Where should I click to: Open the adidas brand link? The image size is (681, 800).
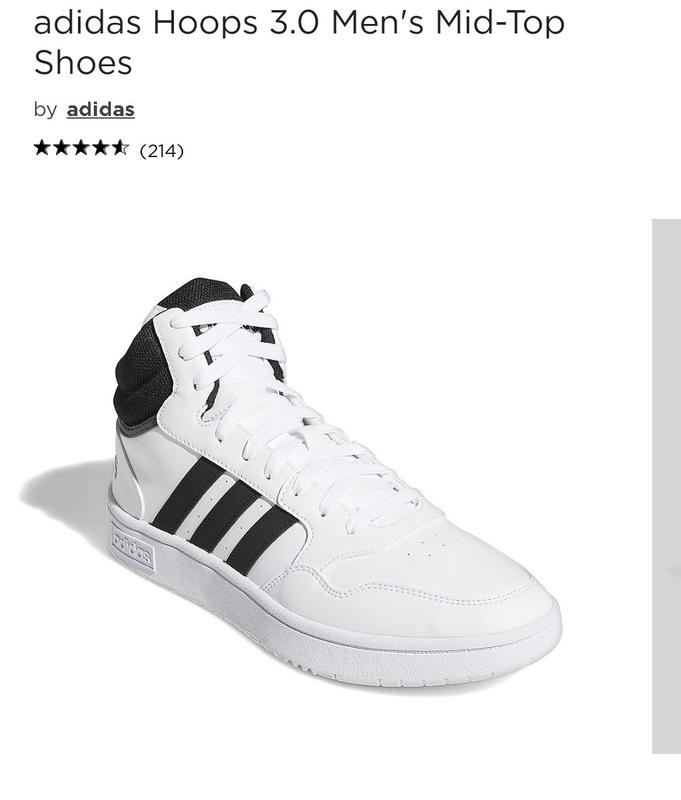click(x=100, y=109)
